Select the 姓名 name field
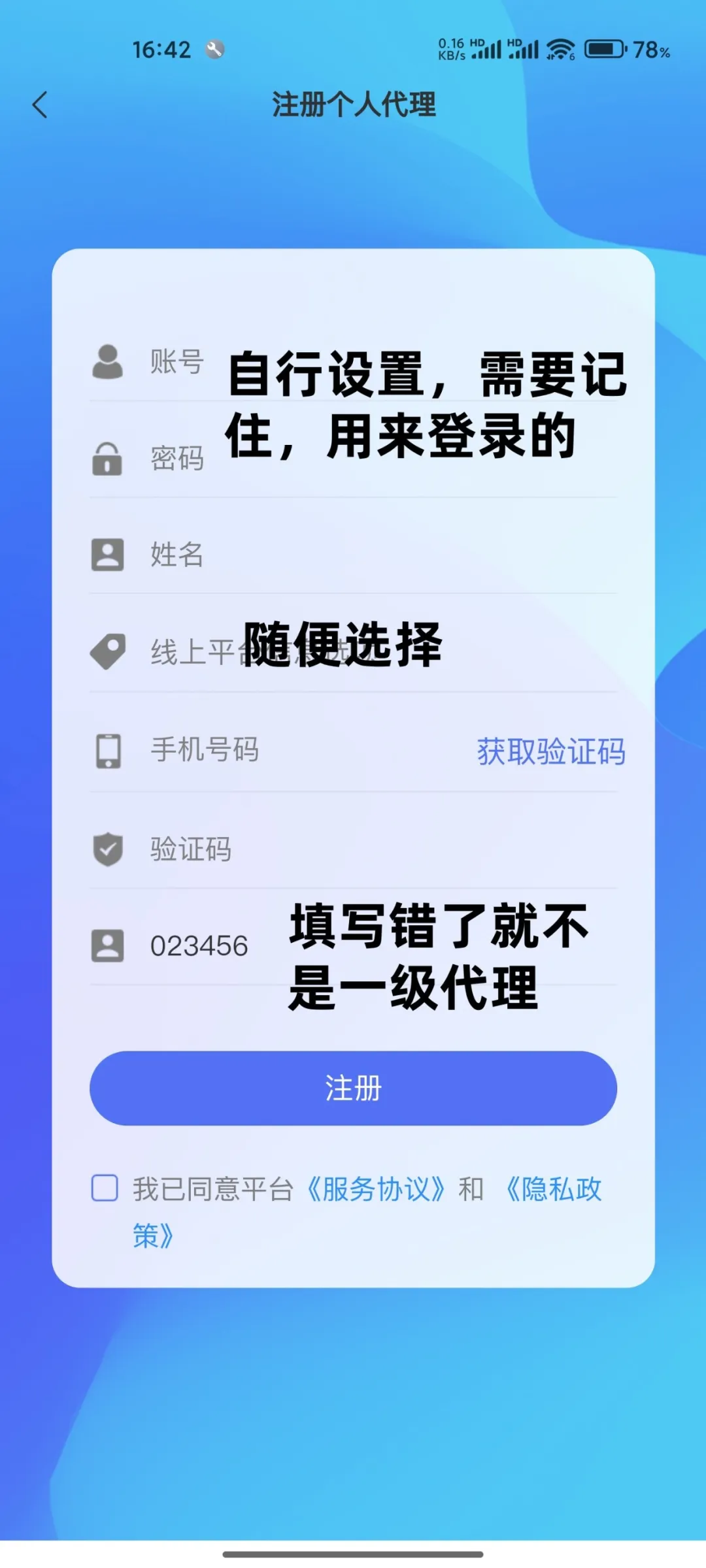706x1568 pixels. click(353, 555)
